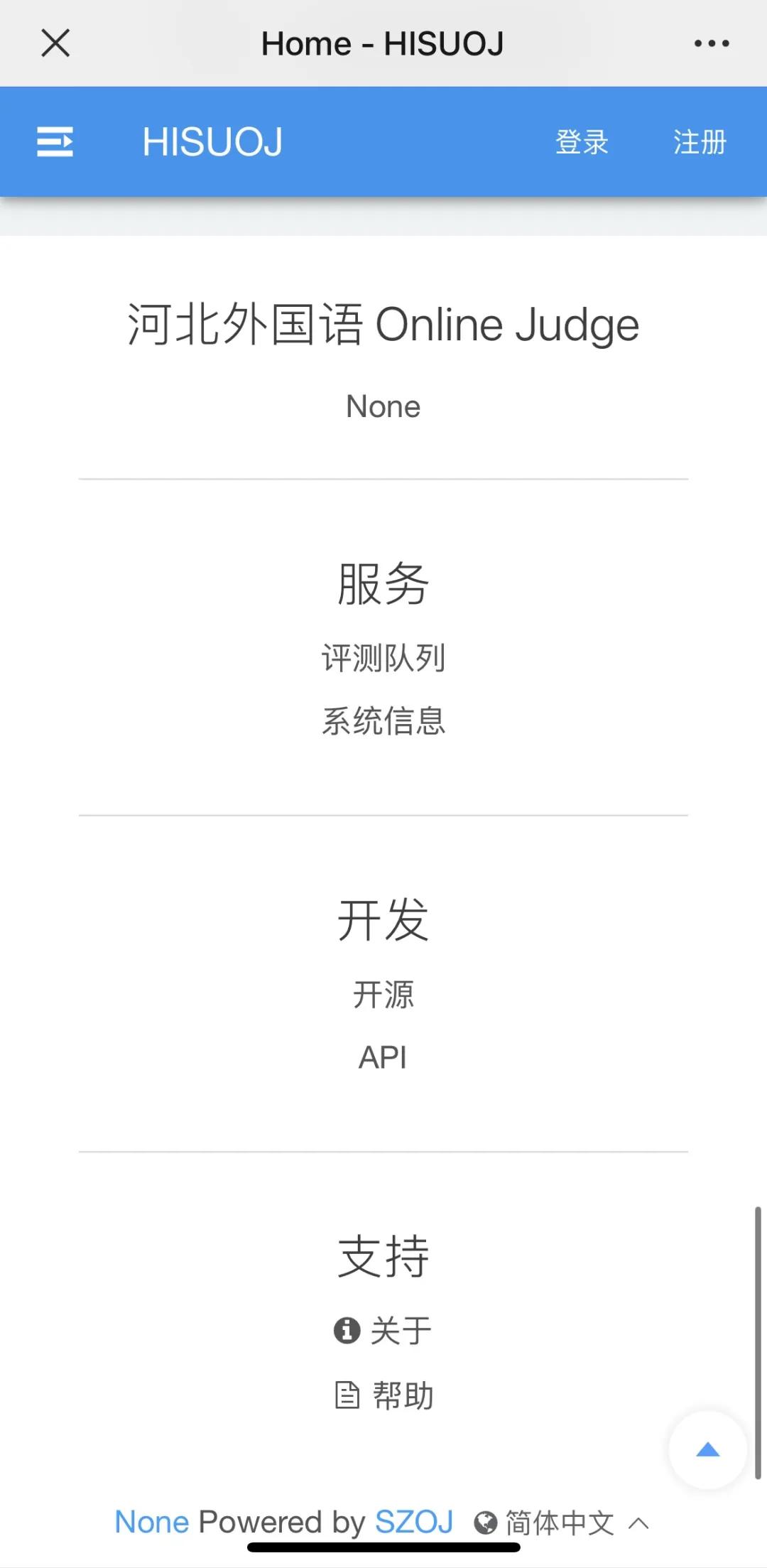Open the API link

[x=383, y=1057]
